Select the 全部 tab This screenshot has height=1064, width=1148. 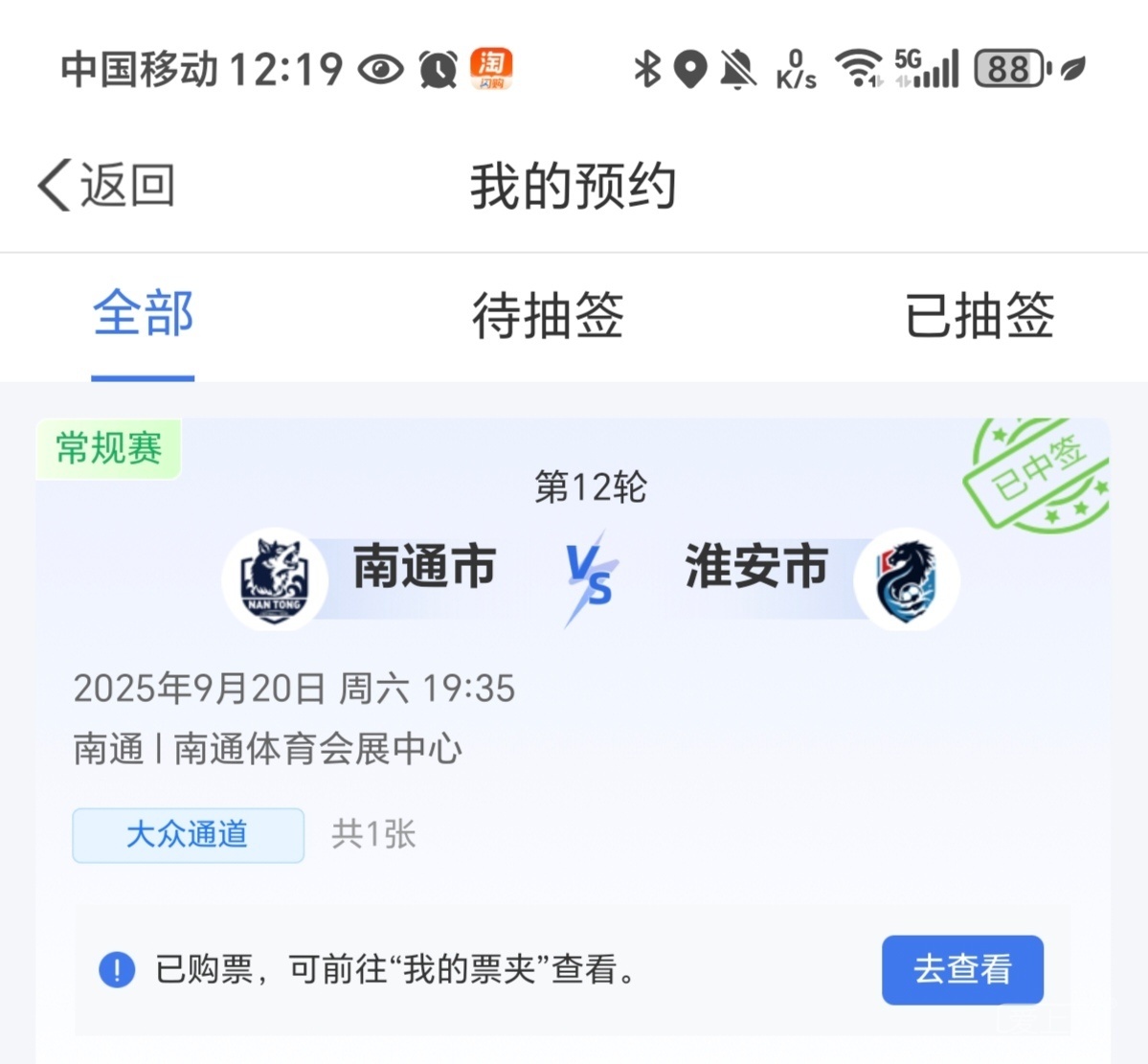[143, 315]
